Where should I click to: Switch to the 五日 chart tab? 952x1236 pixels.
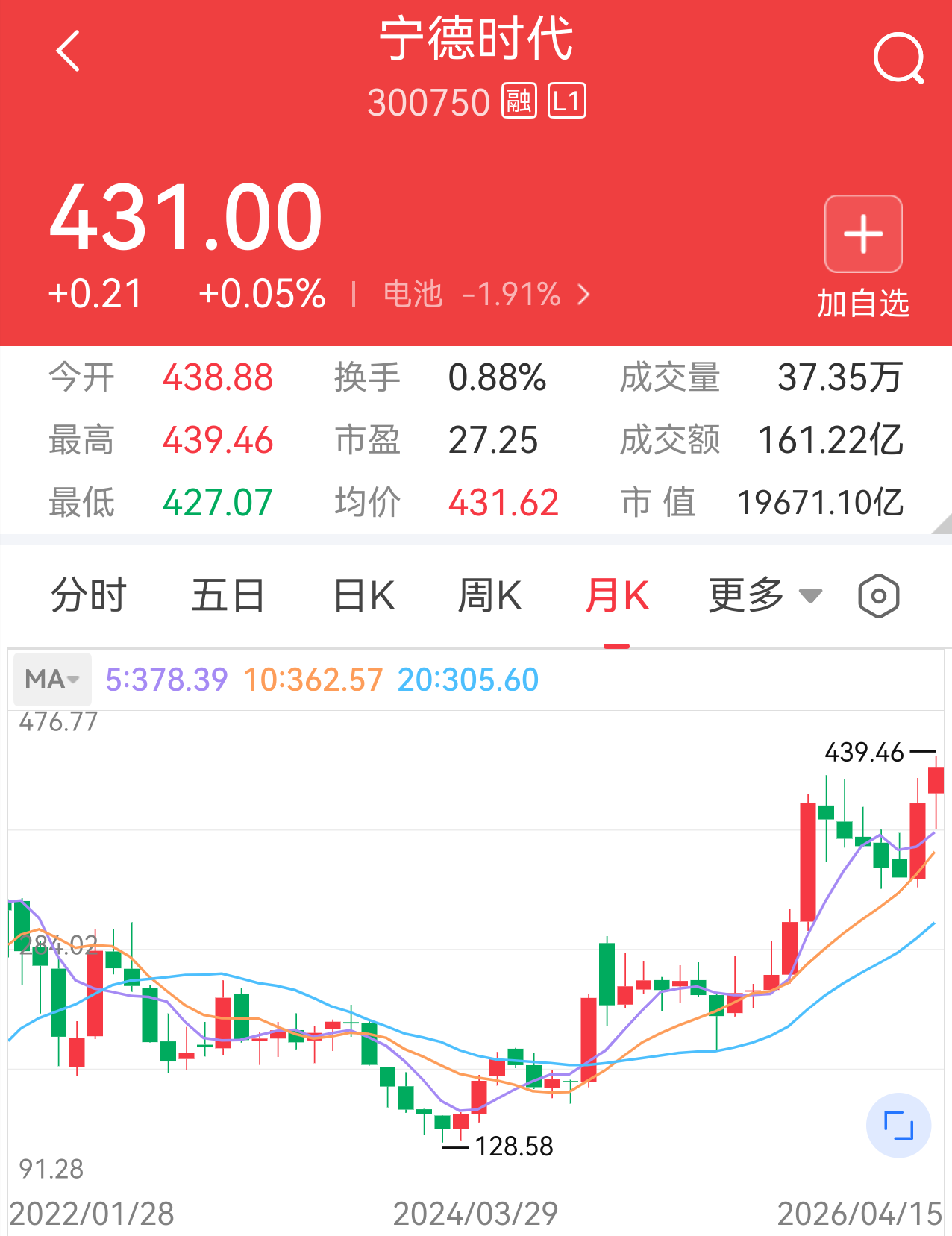[x=228, y=596]
